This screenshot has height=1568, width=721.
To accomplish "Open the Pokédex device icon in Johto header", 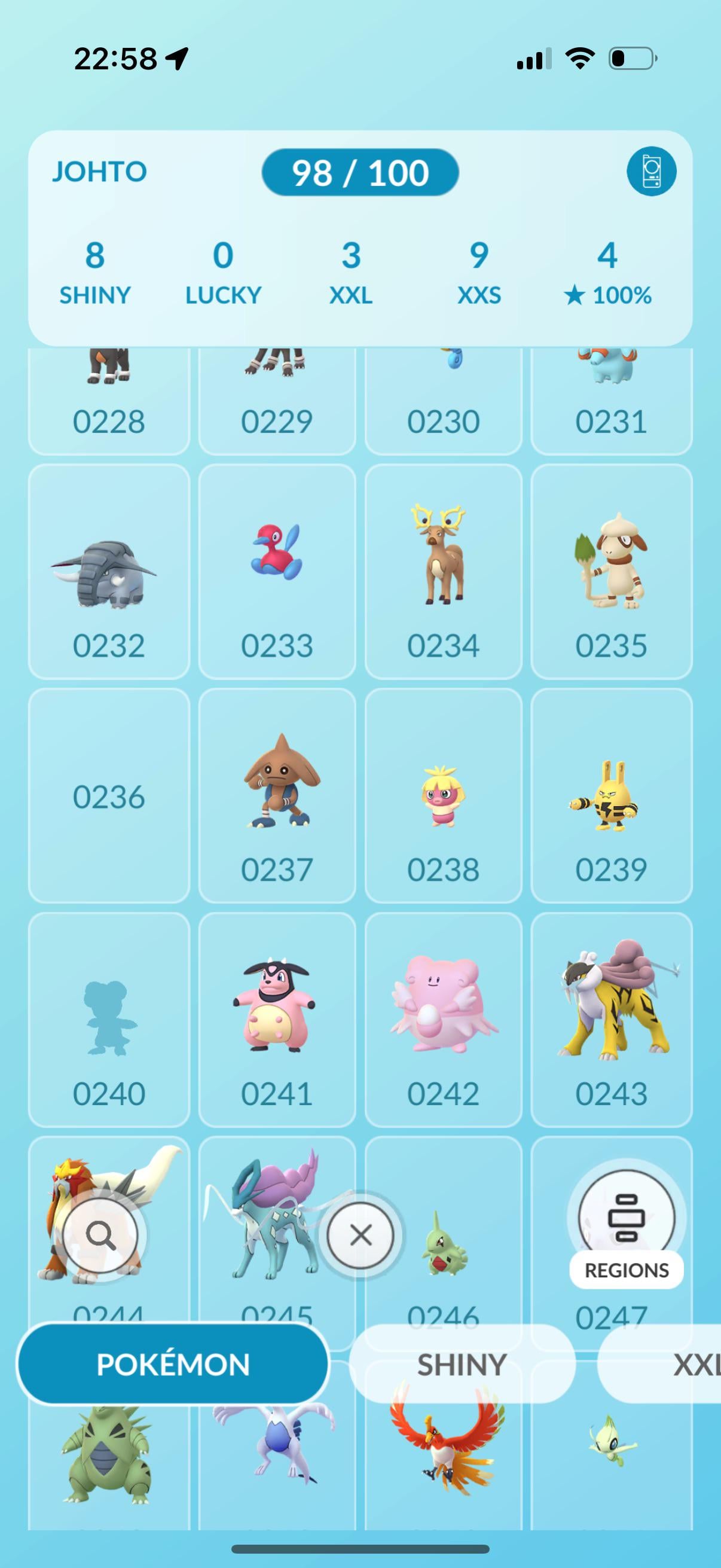I will pos(650,172).
